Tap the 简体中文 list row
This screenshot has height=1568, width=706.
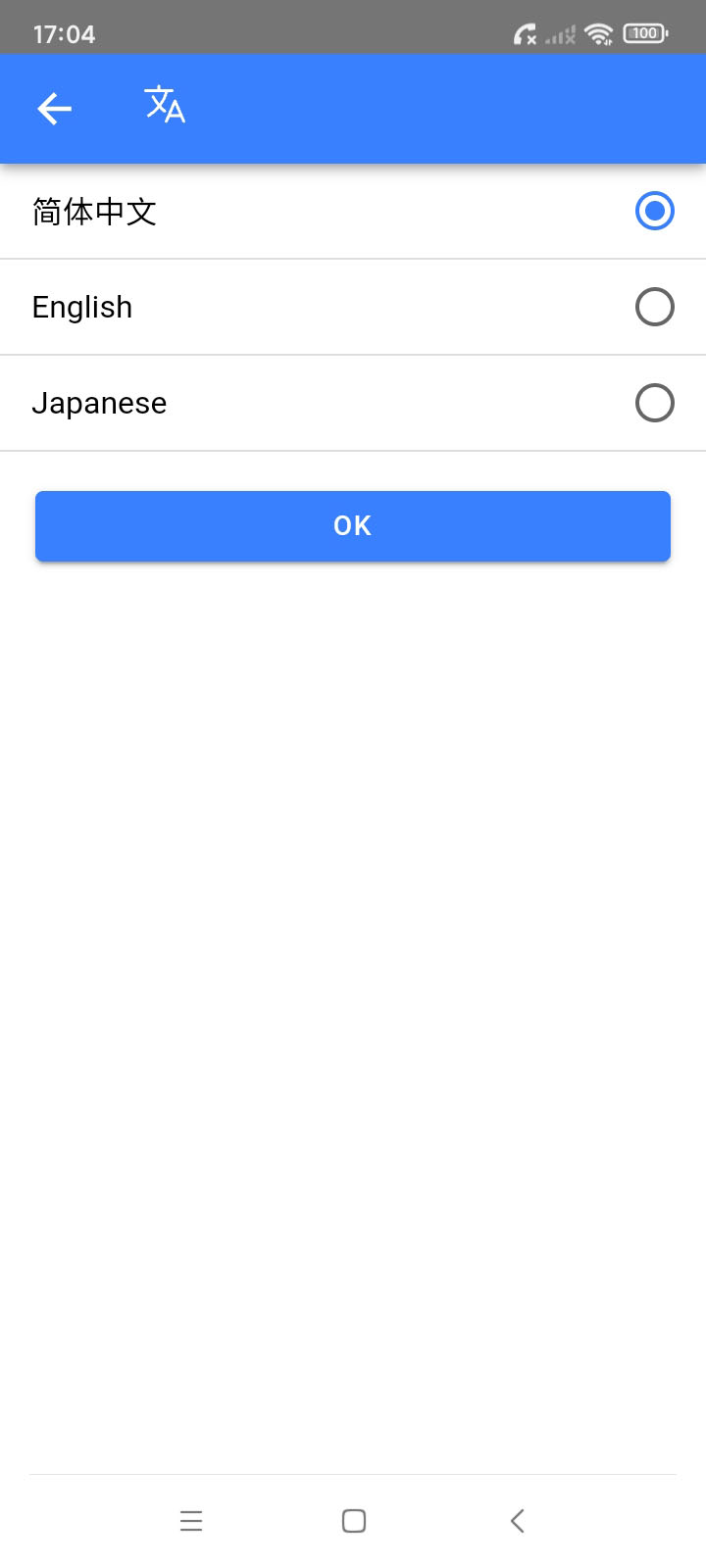click(x=294, y=211)
